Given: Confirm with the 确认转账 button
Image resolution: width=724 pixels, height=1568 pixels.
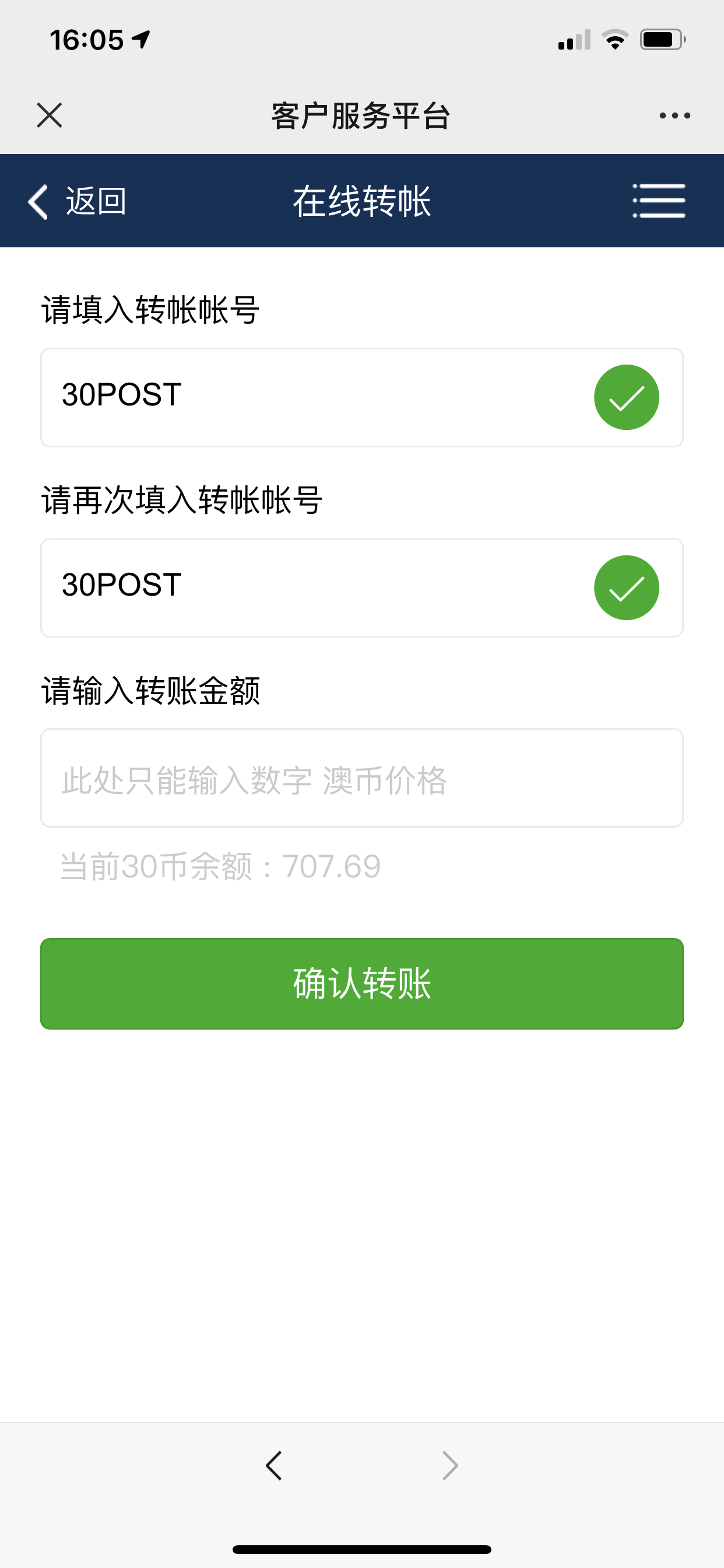Looking at the screenshot, I should (362, 984).
